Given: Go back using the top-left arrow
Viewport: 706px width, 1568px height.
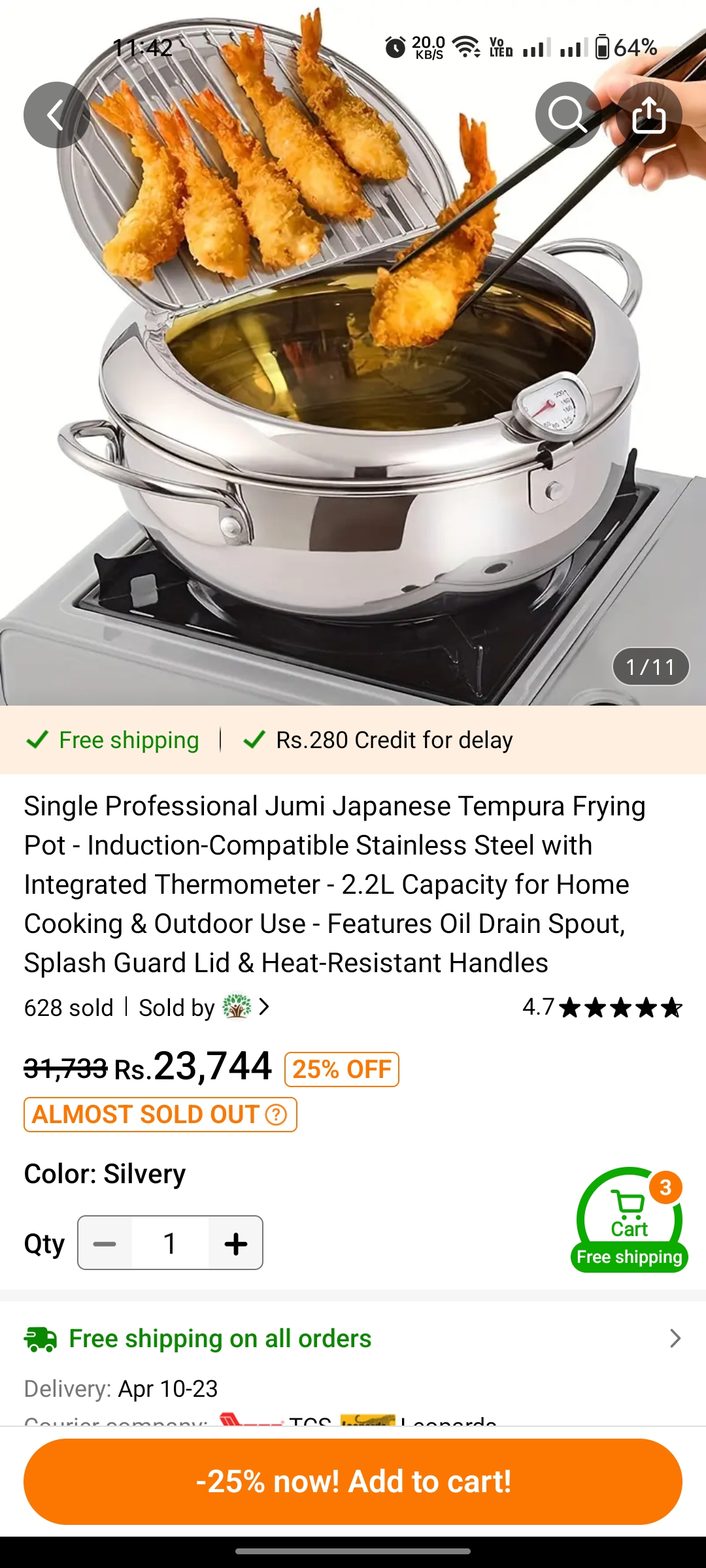Looking at the screenshot, I should pyautogui.click(x=57, y=115).
